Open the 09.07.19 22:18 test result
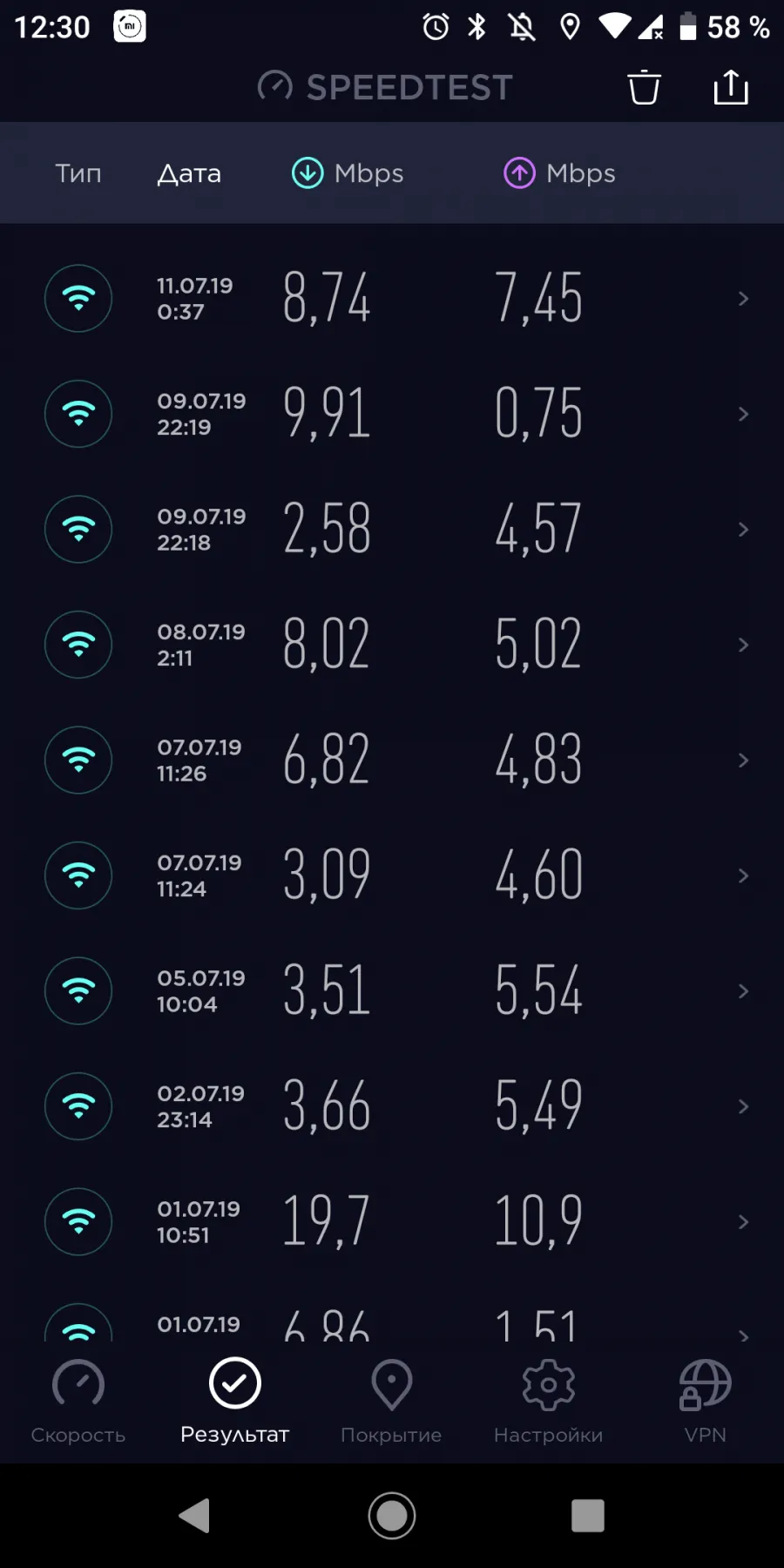Screen dimensions: 784x1568 coord(392,530)
